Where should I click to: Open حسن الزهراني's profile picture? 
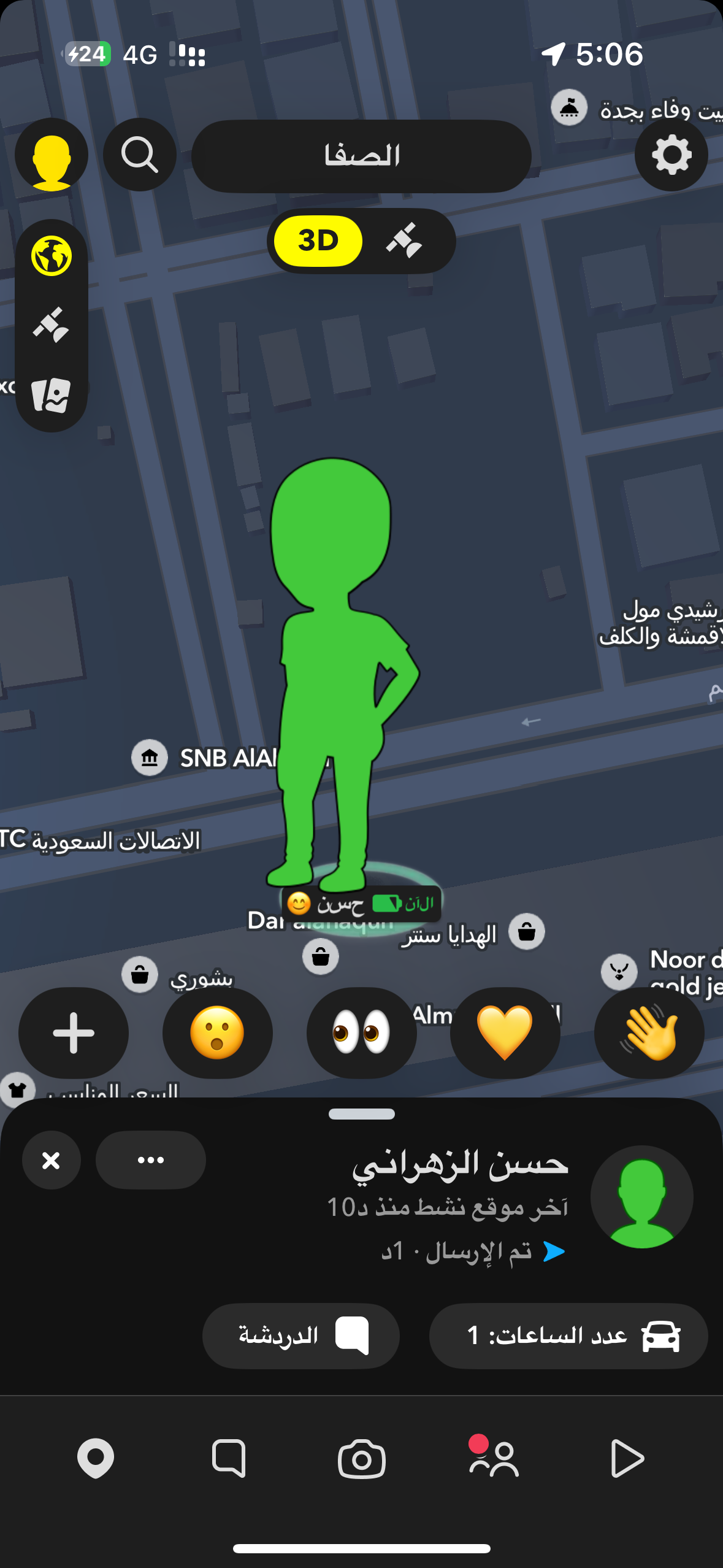pos(642,1197)
